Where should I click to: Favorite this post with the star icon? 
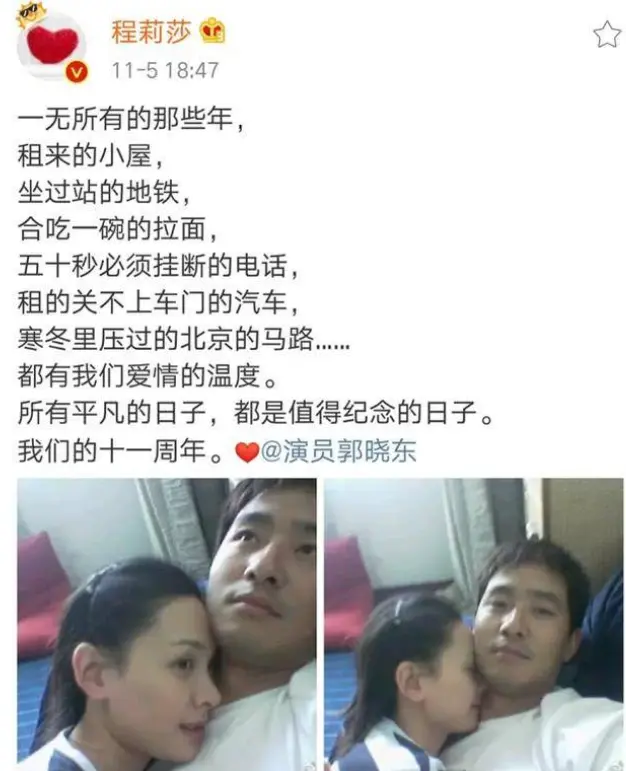[x=605, y=35]
